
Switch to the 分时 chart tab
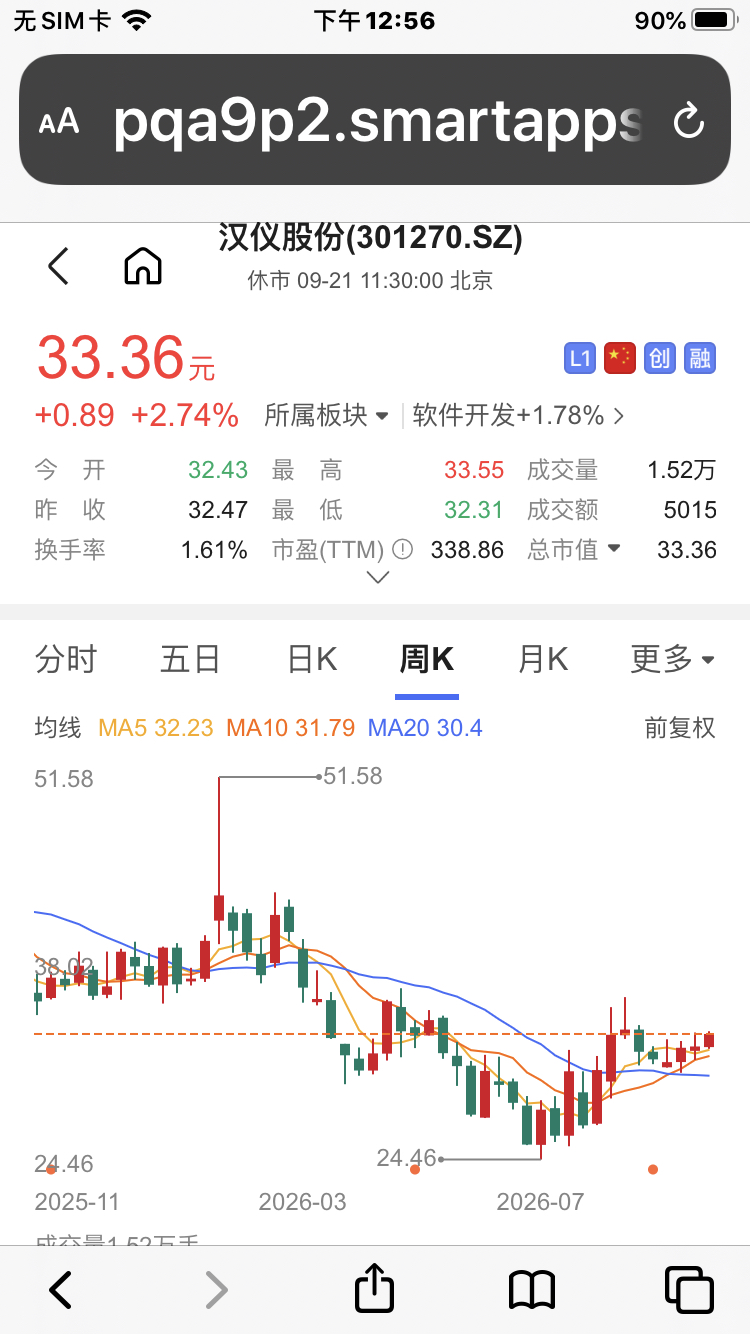(x=66, y=659)
